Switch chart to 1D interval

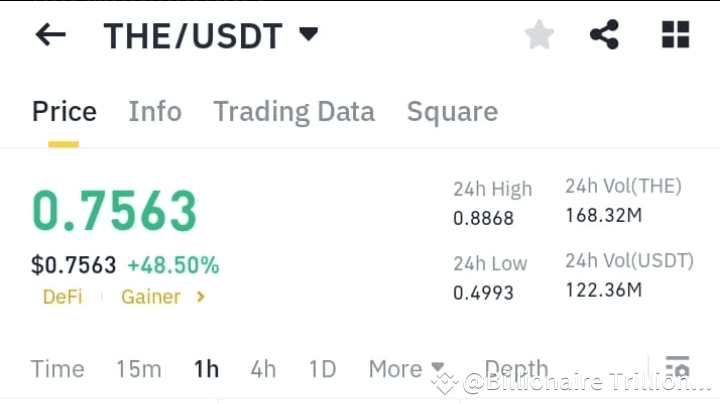click(x=322, y=369)
